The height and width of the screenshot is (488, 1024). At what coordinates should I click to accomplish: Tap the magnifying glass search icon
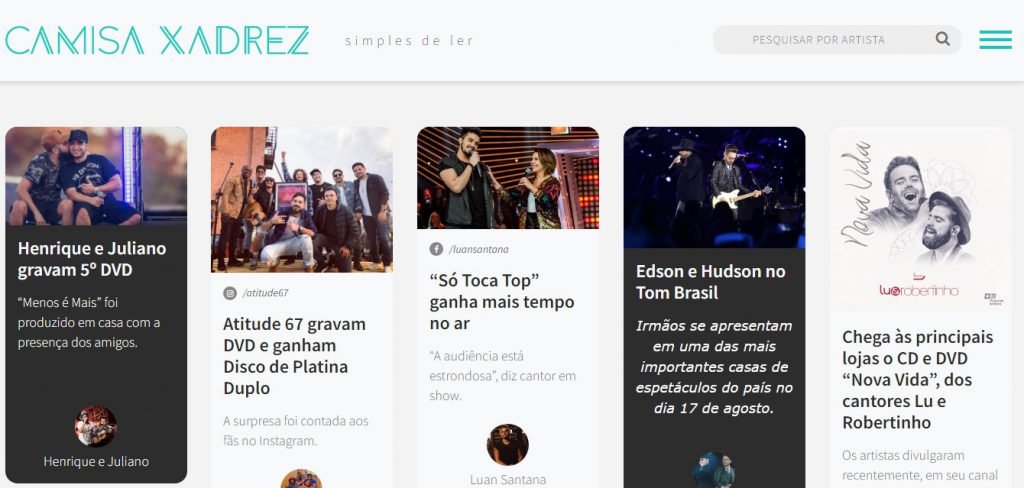tap(943, 40)
